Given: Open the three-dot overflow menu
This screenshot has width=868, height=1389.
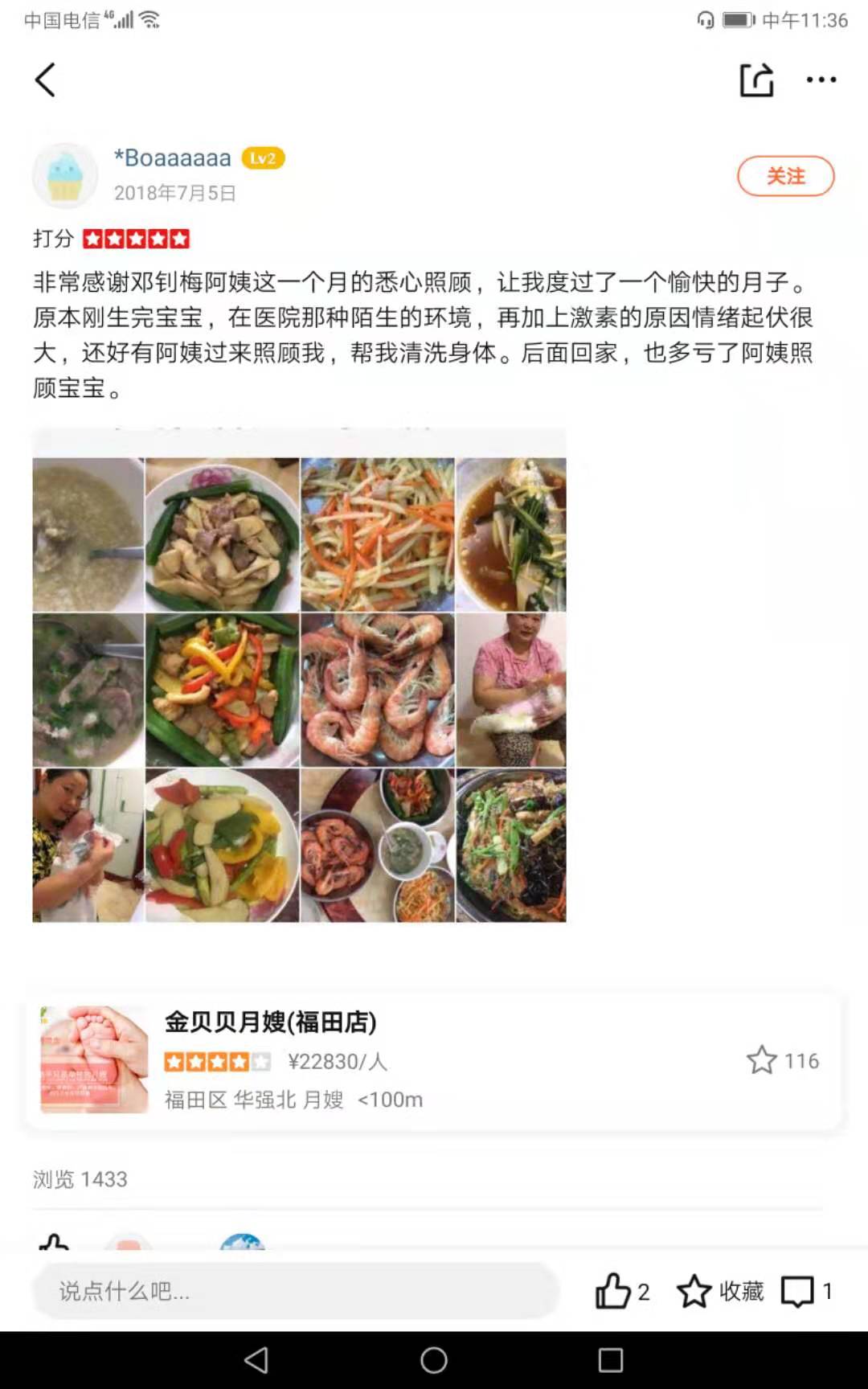Looking at the screenshot, I should pos(821,80).
